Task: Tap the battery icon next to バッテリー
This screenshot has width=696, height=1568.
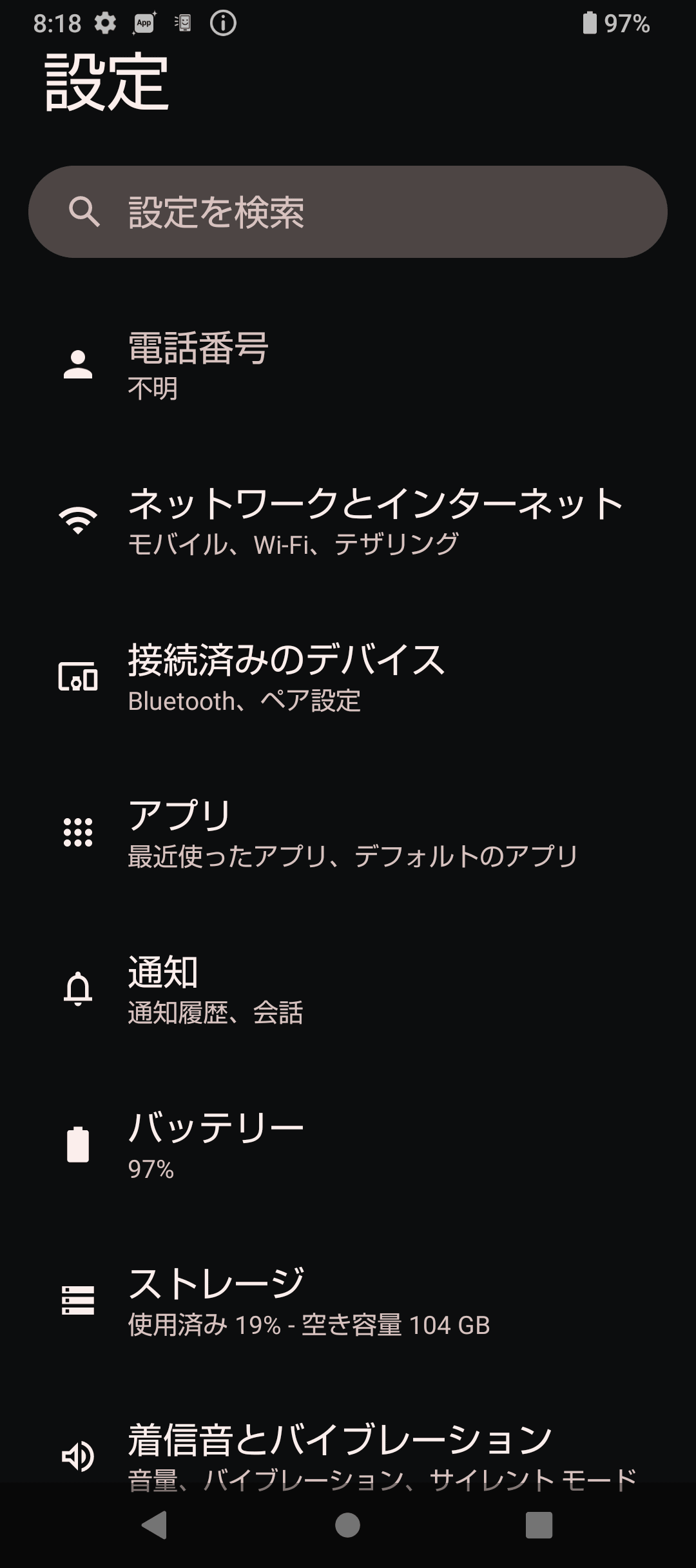Action: coord(77,1143)
